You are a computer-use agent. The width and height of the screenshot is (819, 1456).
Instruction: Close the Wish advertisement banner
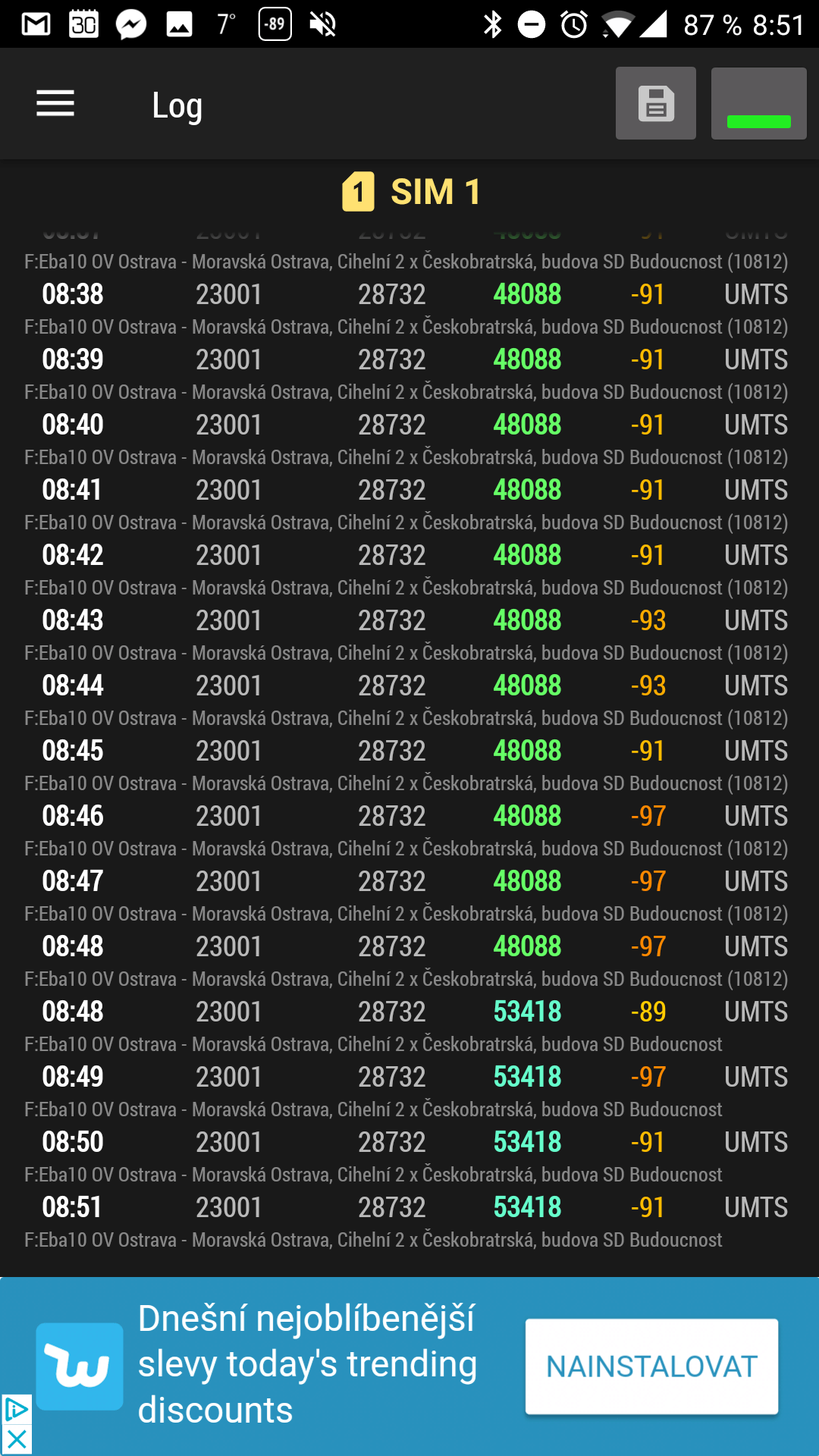(16, 1439)
